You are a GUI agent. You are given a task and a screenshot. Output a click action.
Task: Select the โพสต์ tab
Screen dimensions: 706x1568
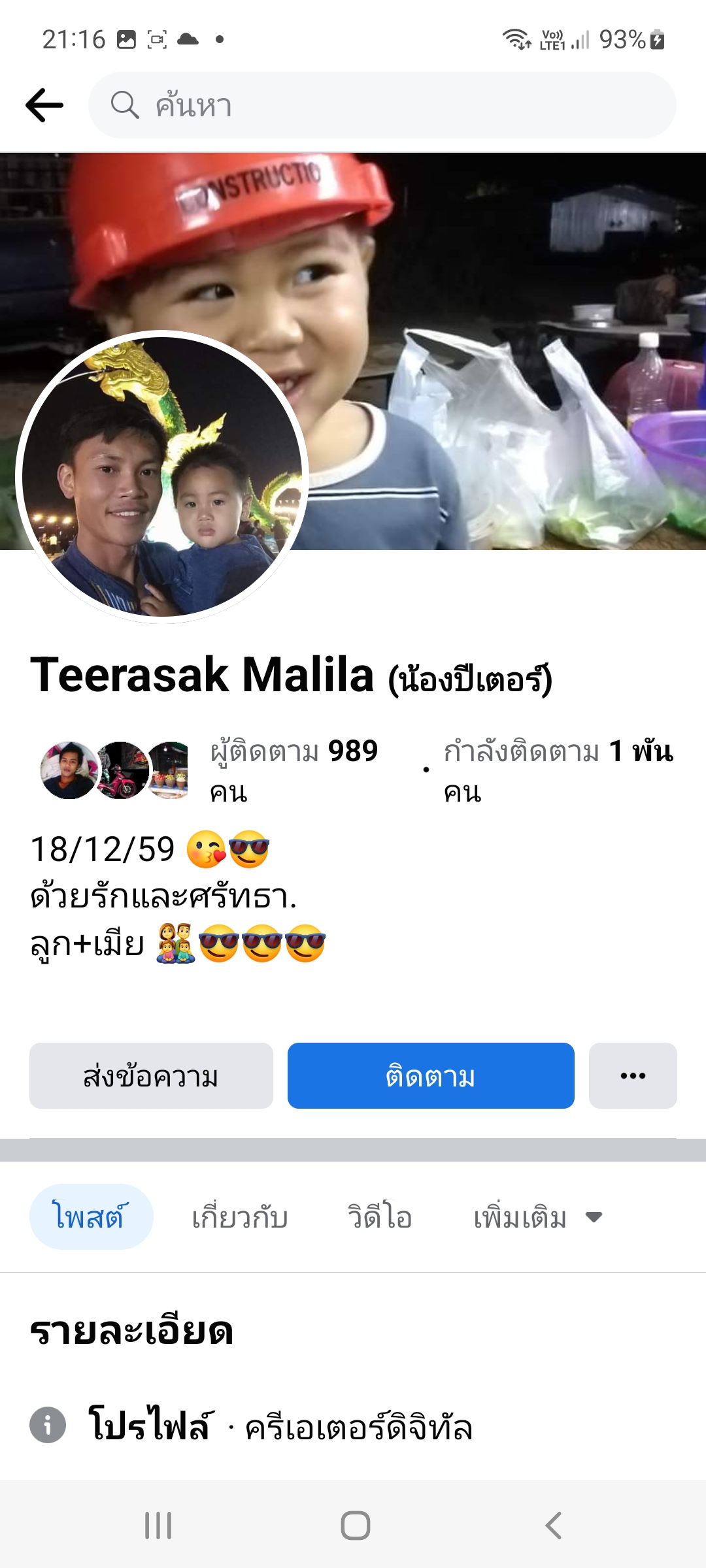pos(91,1217)
